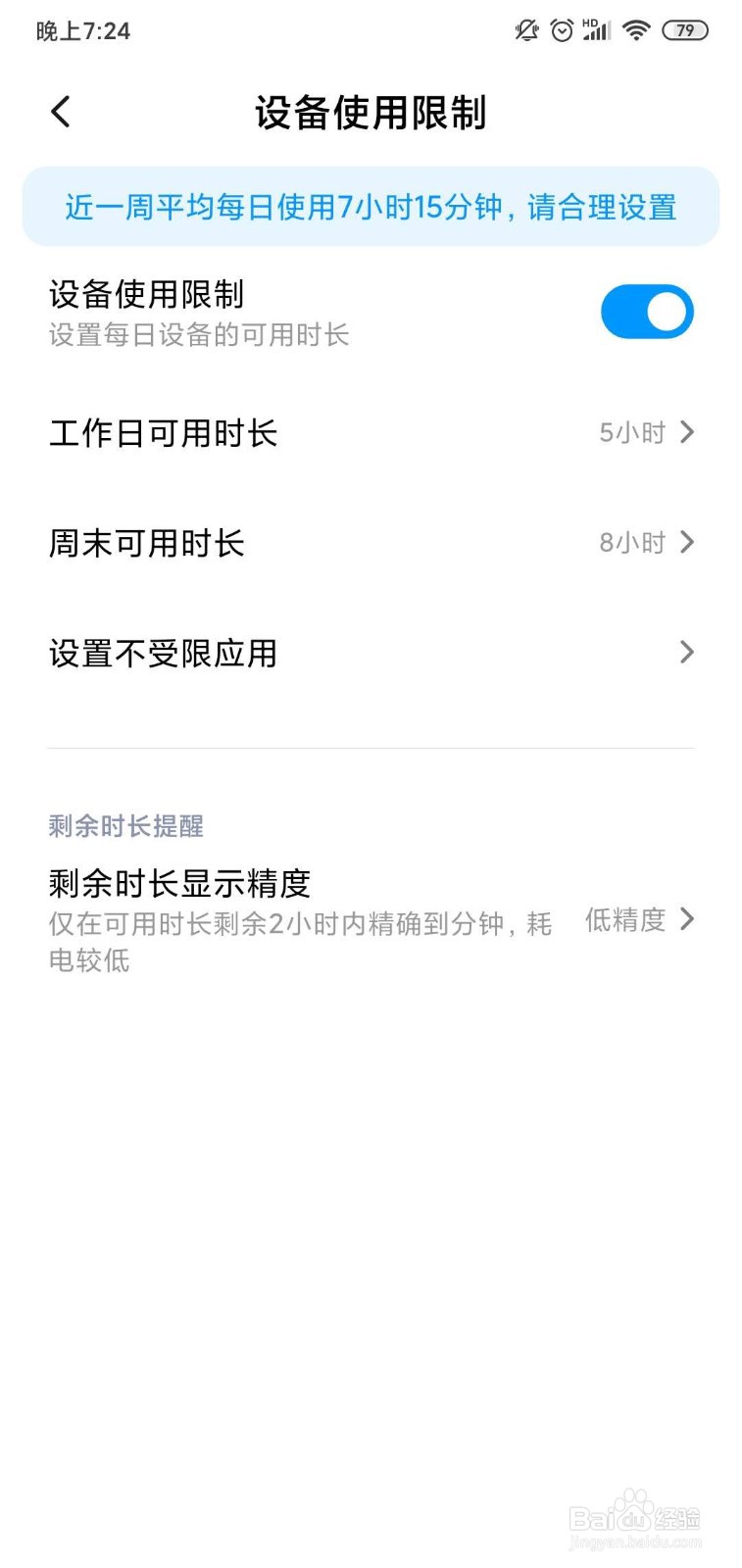
Task: Tap the Wi-Fi icon in the status bar
Action: pos(635,29)
